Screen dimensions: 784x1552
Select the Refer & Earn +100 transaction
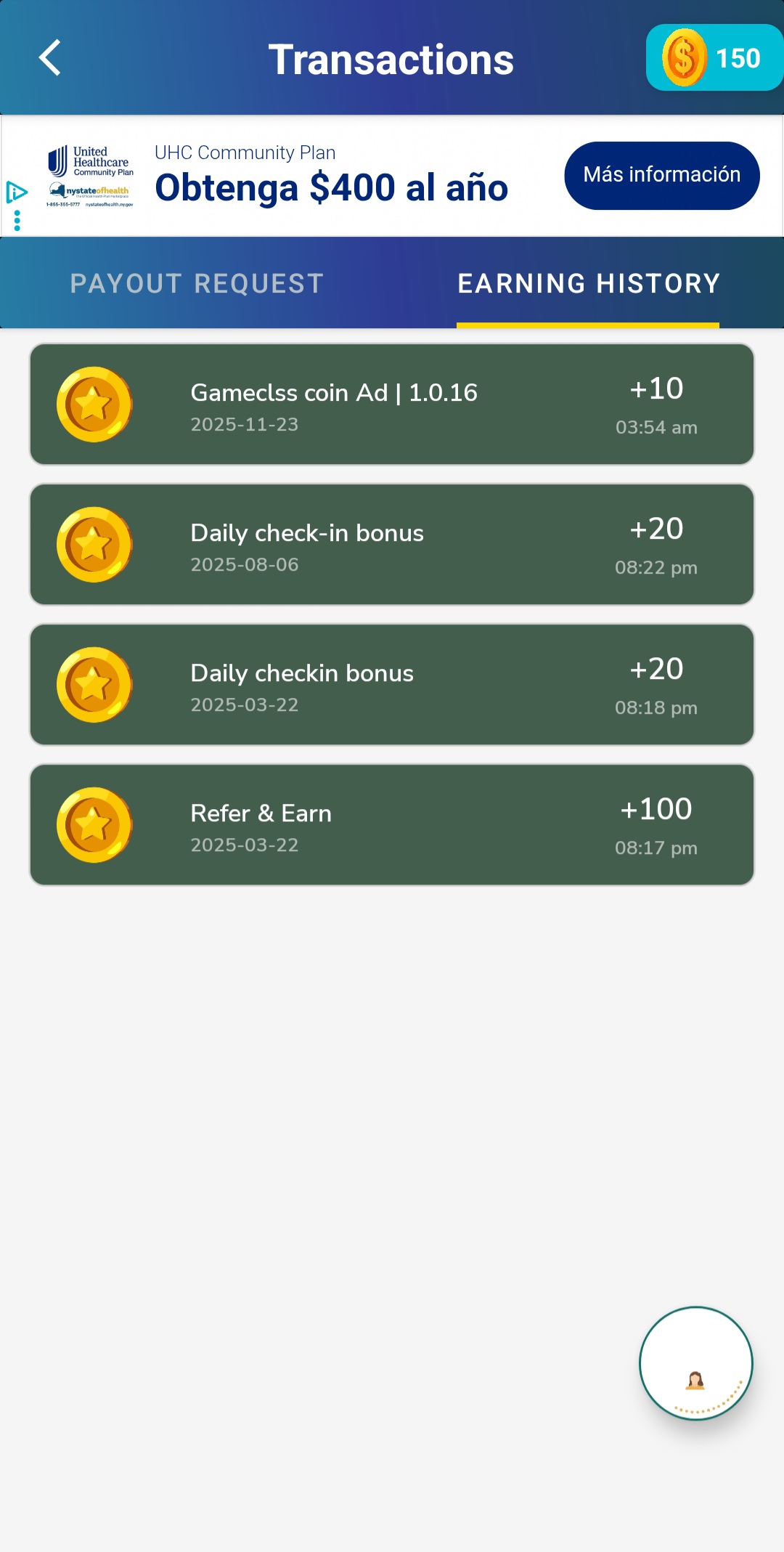tap(392, 824)
